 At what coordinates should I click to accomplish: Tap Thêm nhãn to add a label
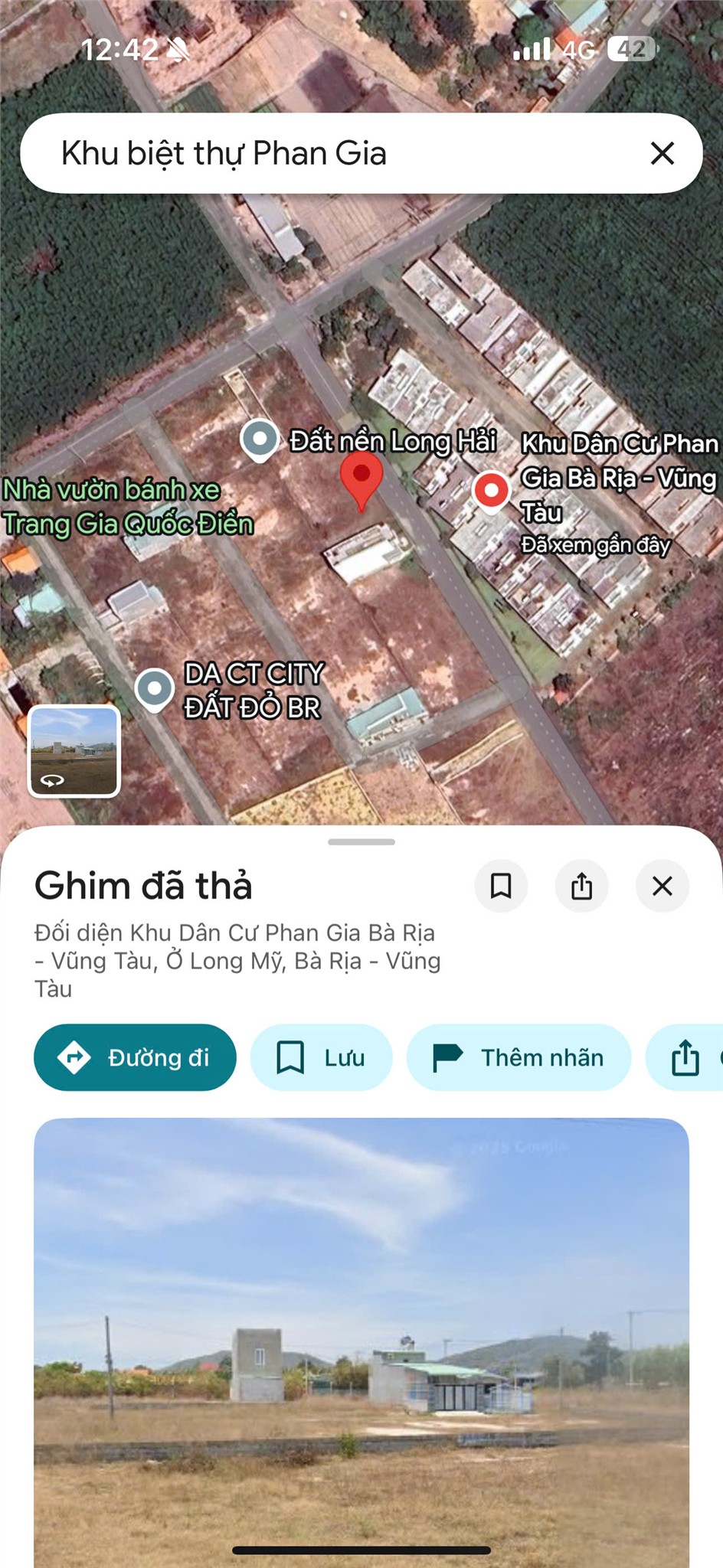pos(518,1057)
